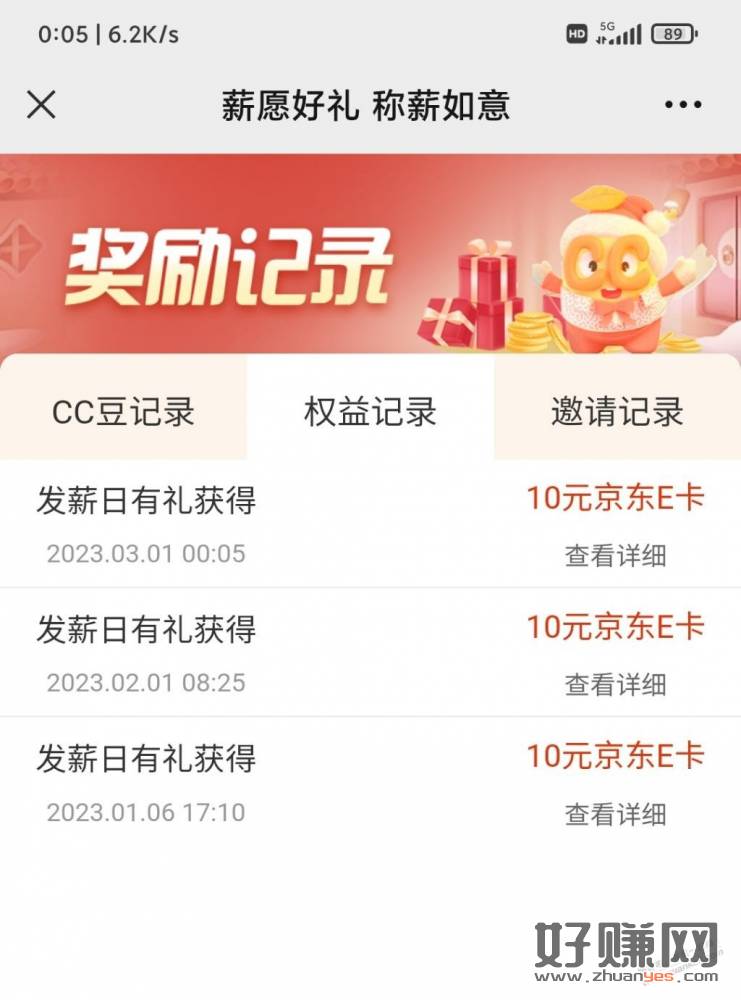Open the three-dot overflow menu

point(683,104)
